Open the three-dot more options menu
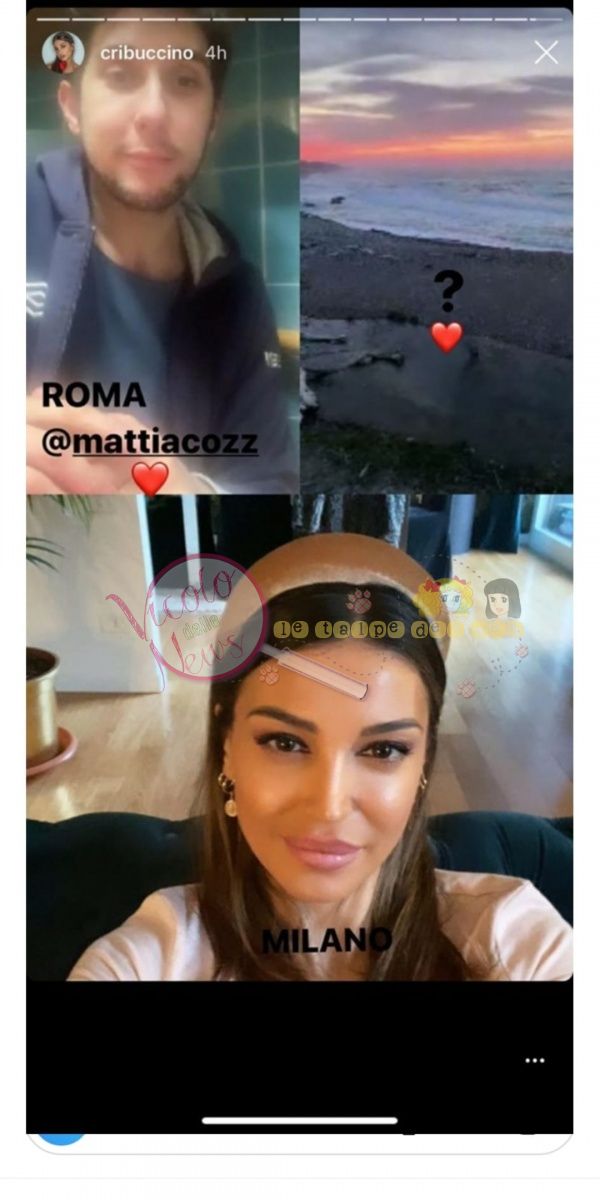The height and width of the screenshot is (1200, 600). click(535, 1060)
